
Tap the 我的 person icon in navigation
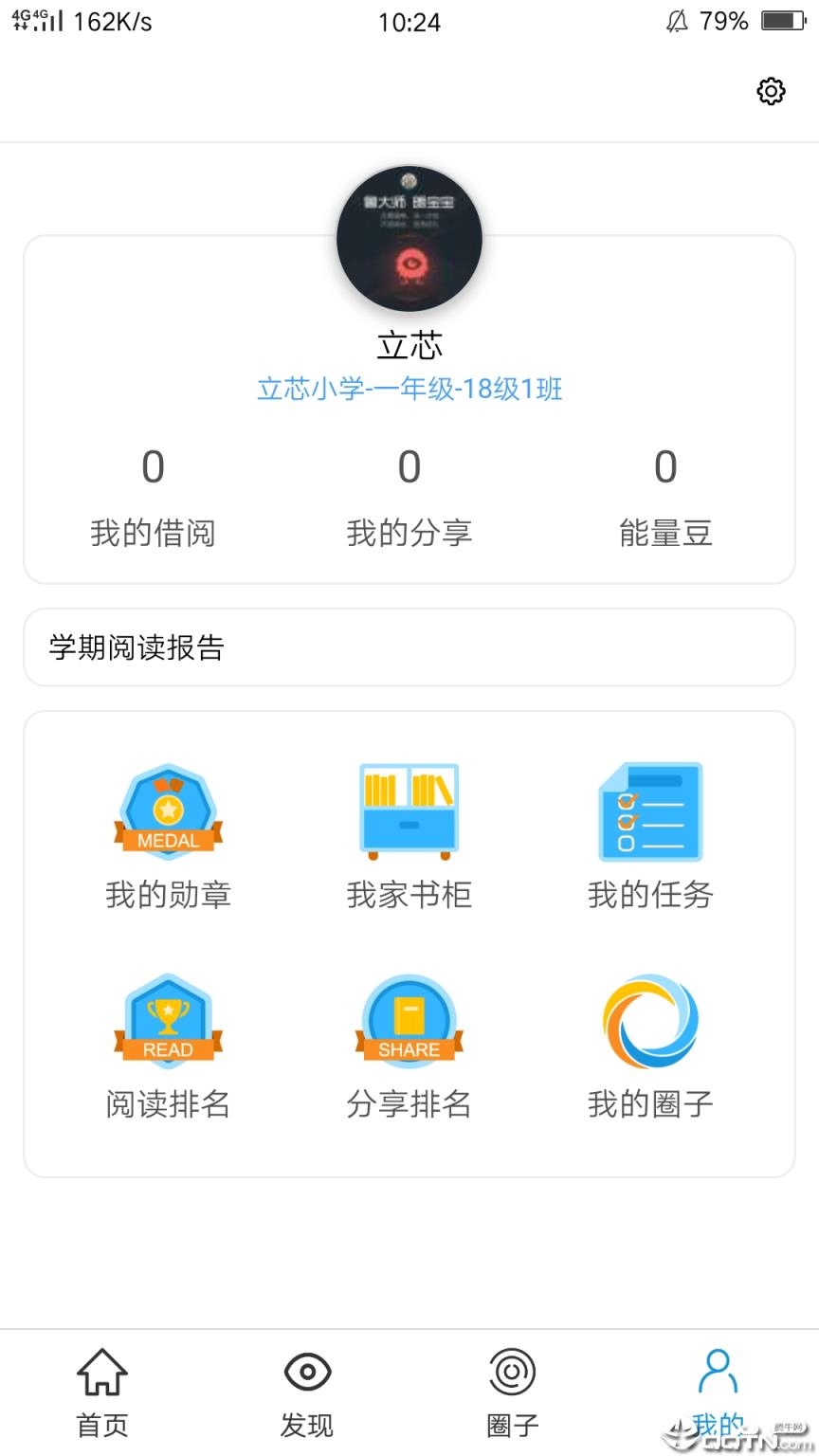[718, 1372]
